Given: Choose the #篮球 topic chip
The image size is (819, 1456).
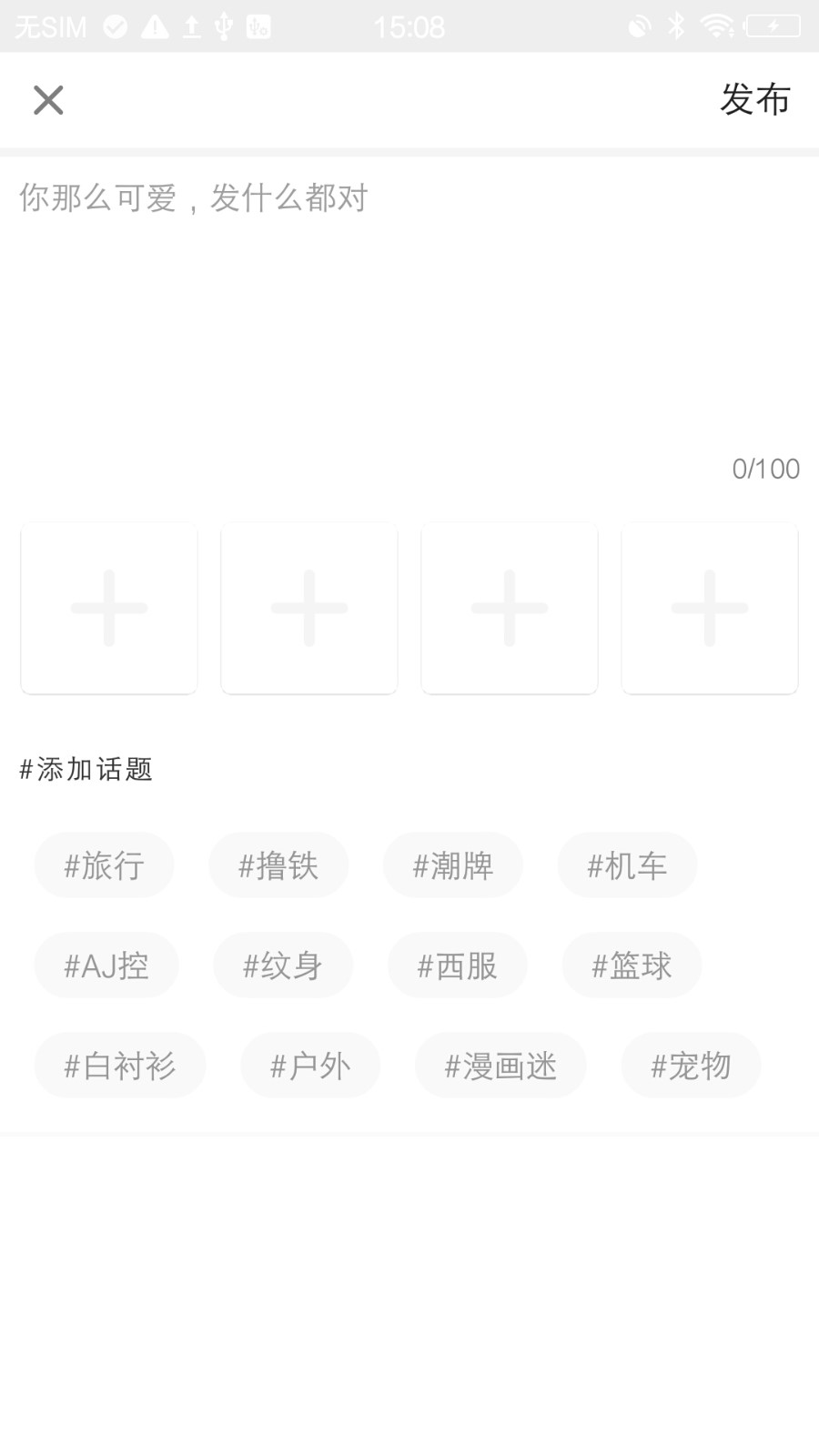Looking at the screenshot, I should 632,965.
